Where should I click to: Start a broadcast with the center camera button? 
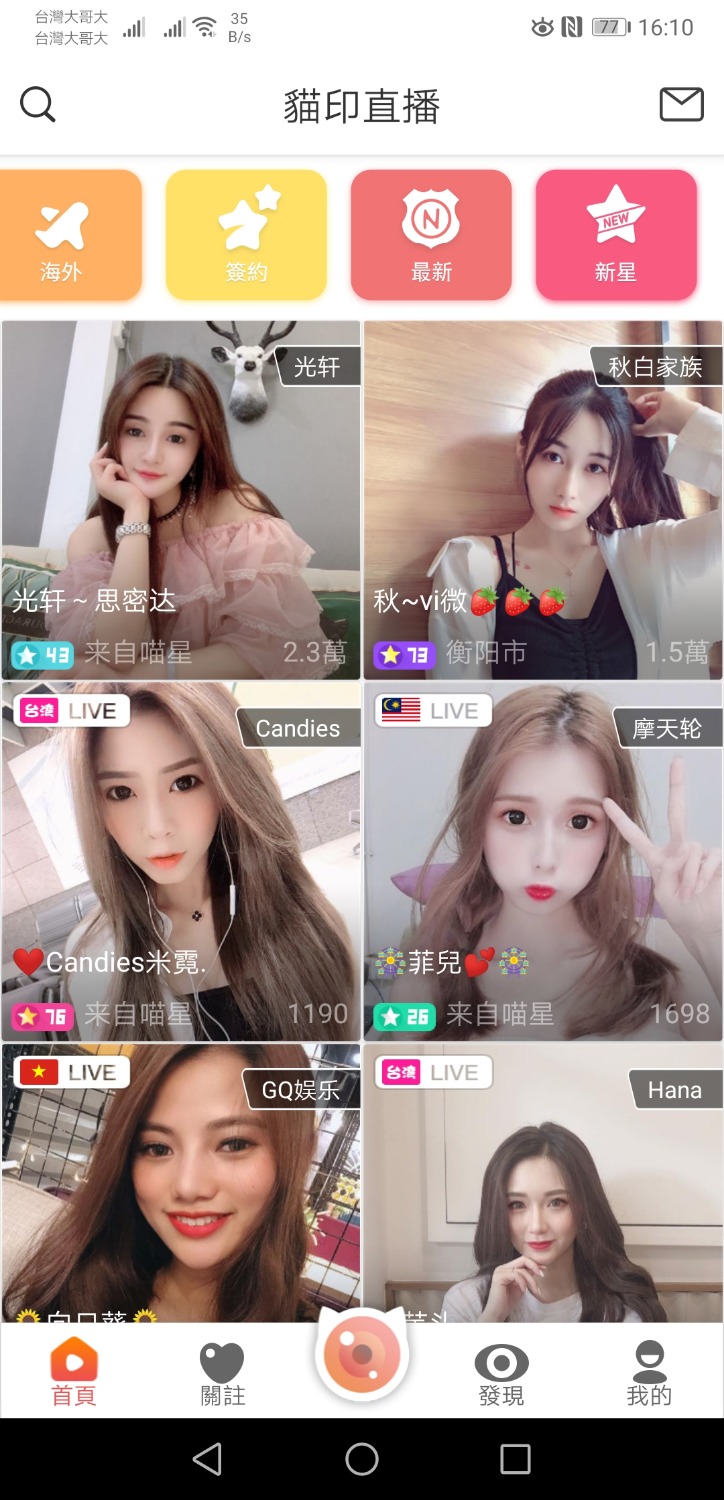click(361, 1355)
